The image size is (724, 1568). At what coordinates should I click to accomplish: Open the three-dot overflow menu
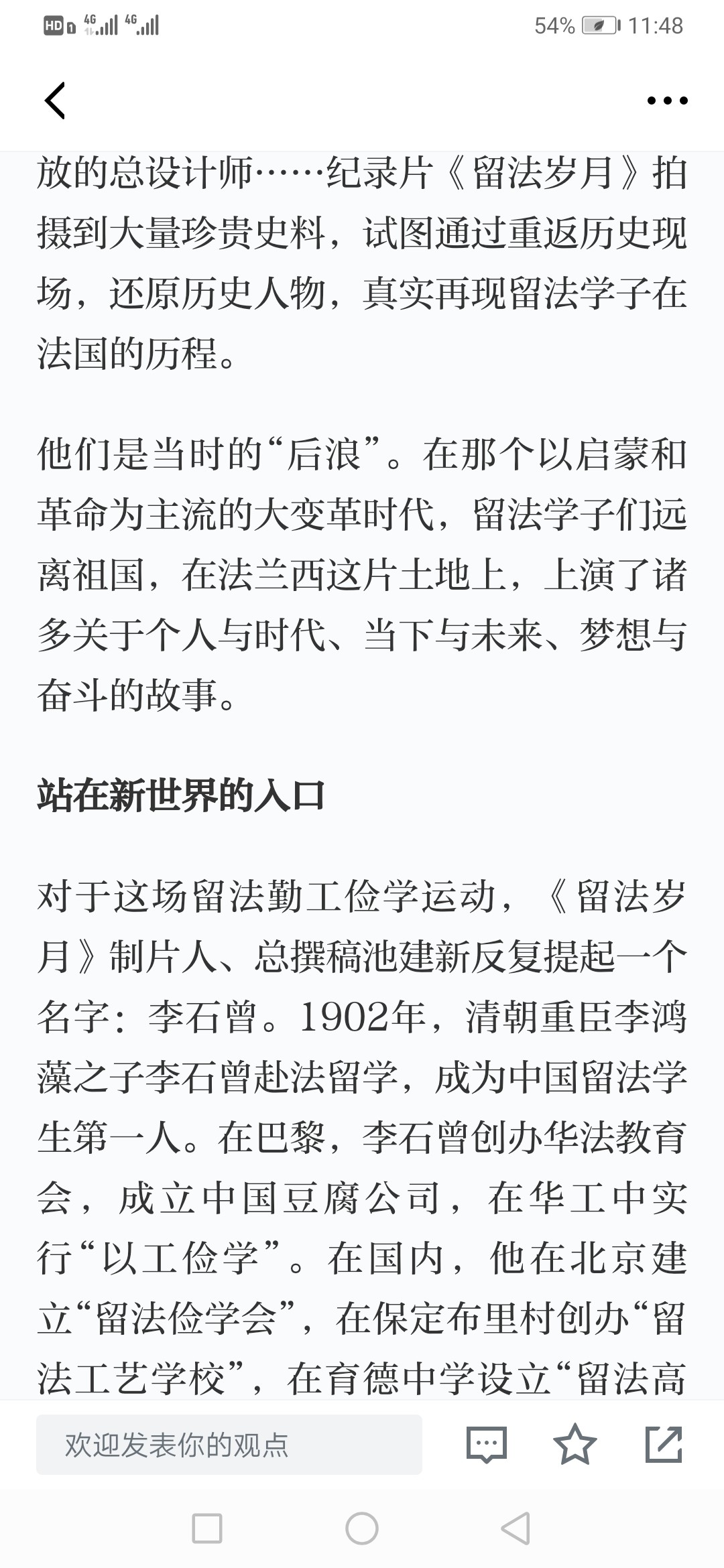[667, 101]
